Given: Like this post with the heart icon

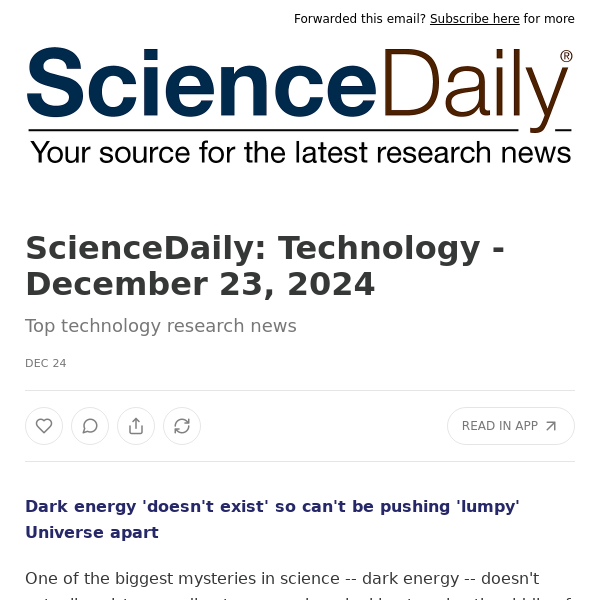Looking at the screenshot, I should [x=44, y=426].
